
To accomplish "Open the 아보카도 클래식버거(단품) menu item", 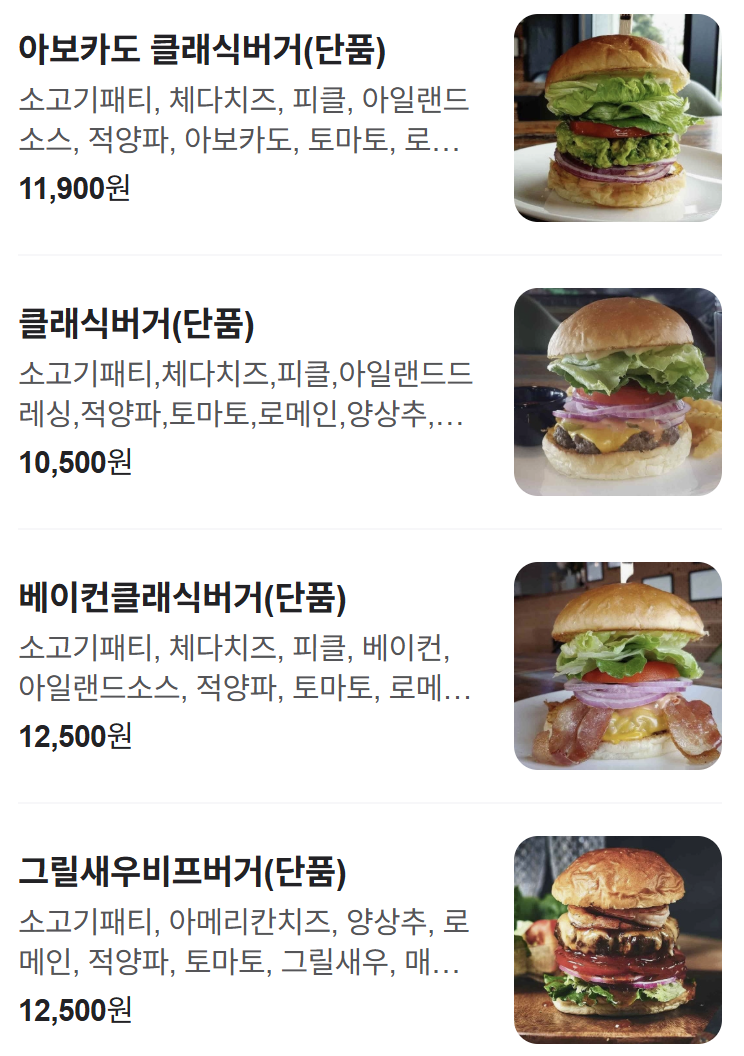I will click(x=202, y=49).
